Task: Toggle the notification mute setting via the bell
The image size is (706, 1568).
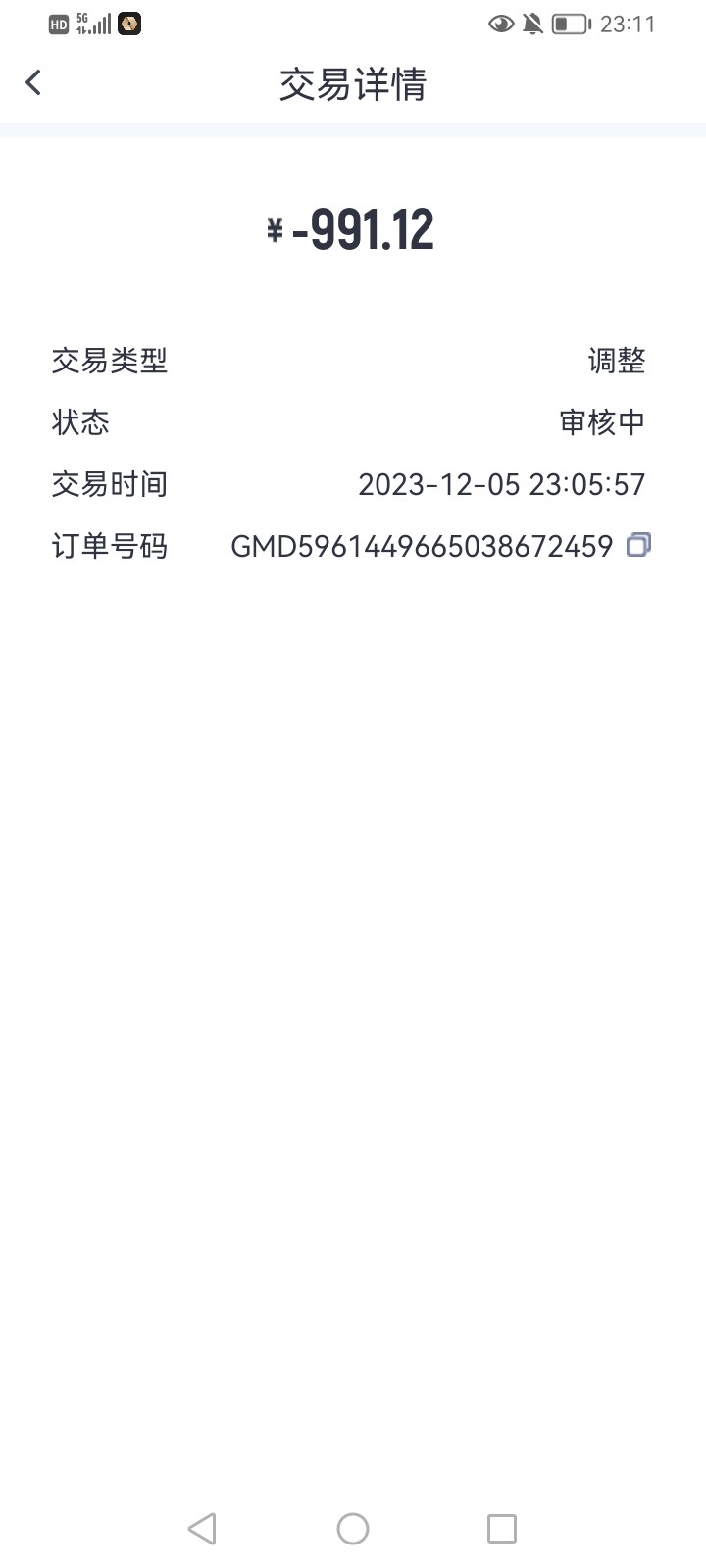Action: [531, 24]
